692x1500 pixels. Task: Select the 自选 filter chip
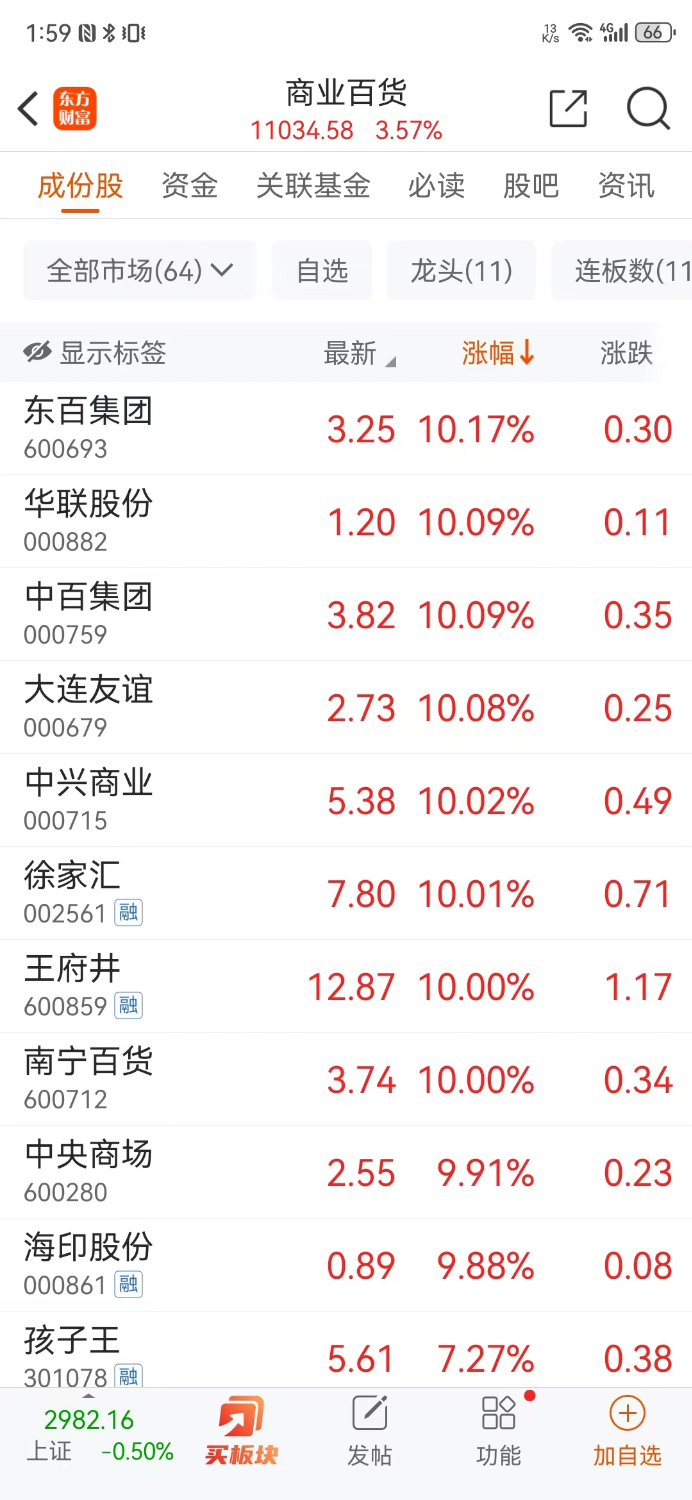[322, 270]
